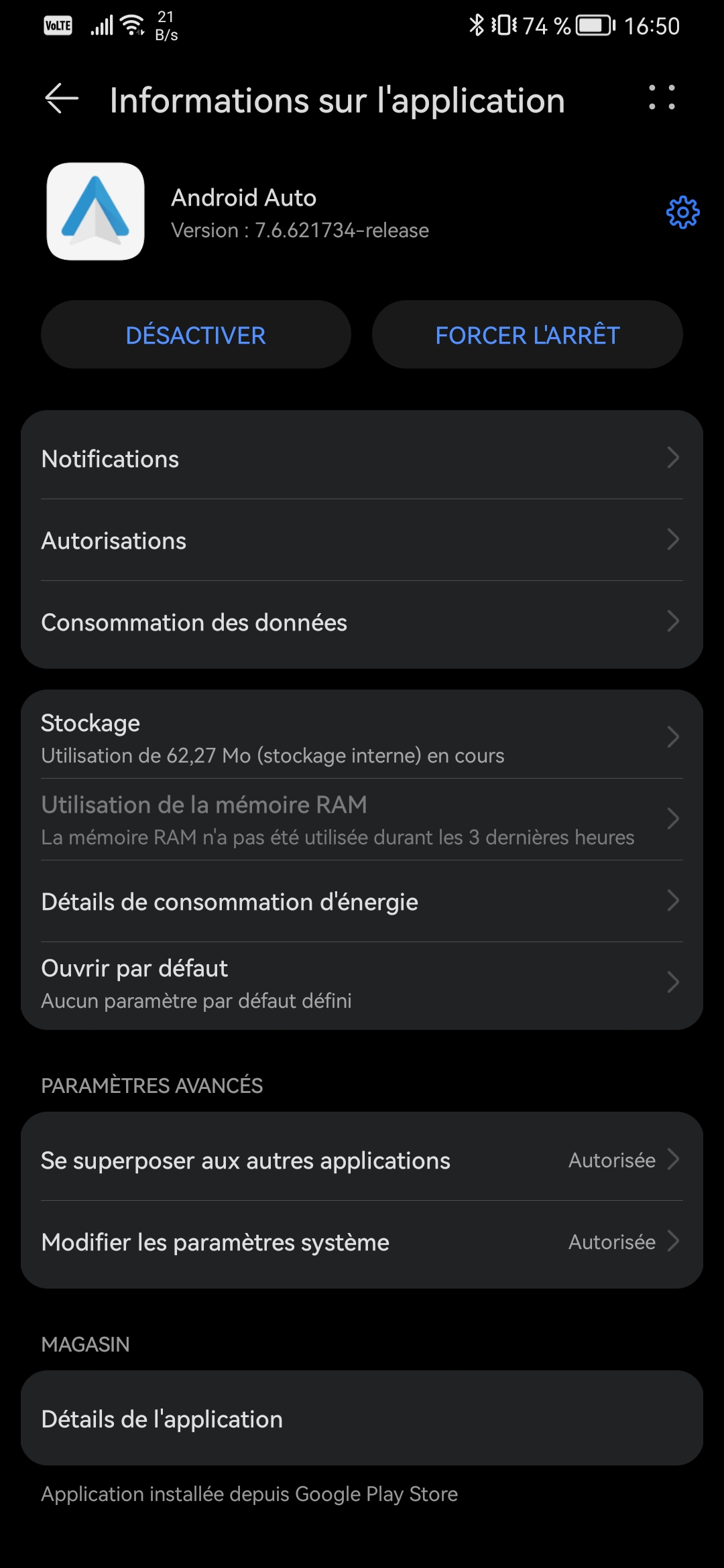Open Android Auto's settings gear icon

point(682,212)
